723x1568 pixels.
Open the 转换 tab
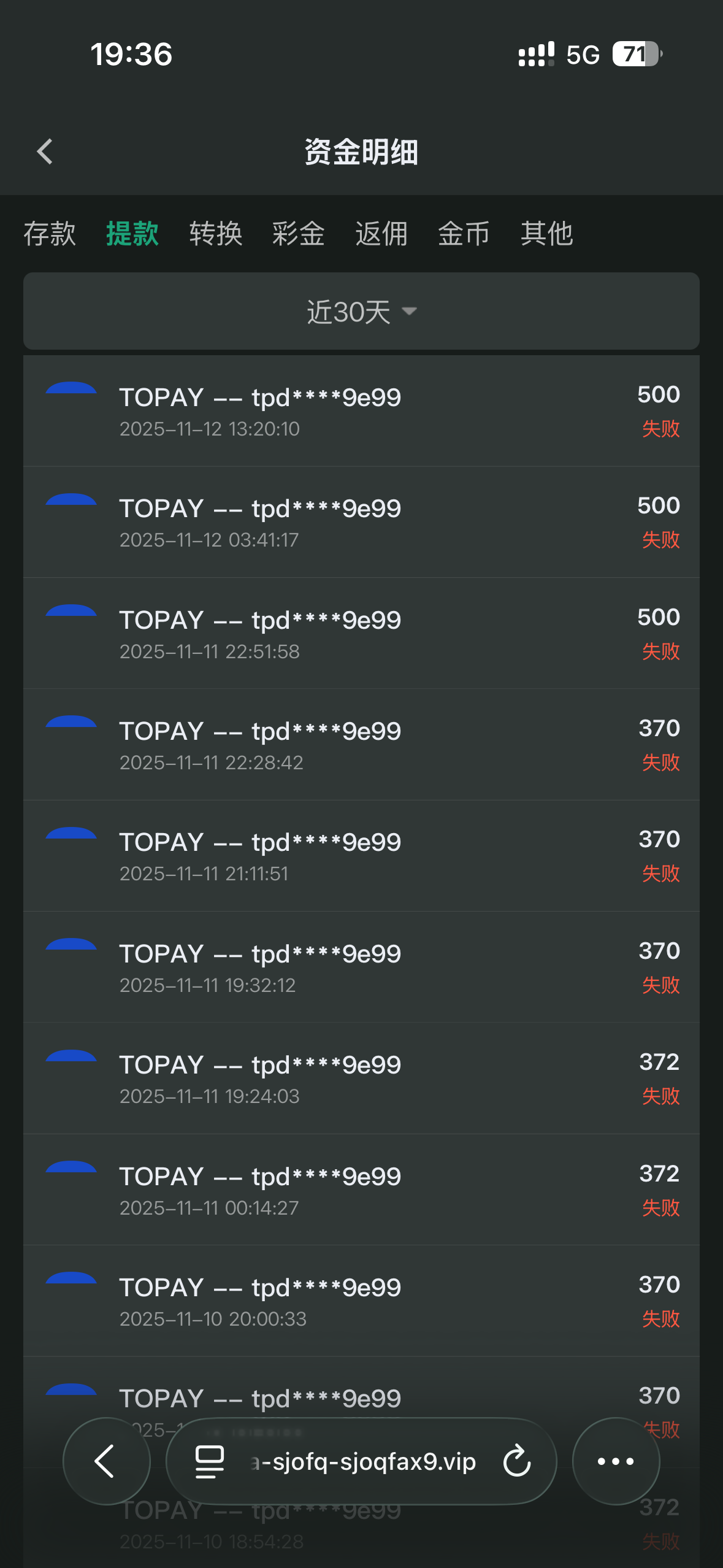click(215, 234)
